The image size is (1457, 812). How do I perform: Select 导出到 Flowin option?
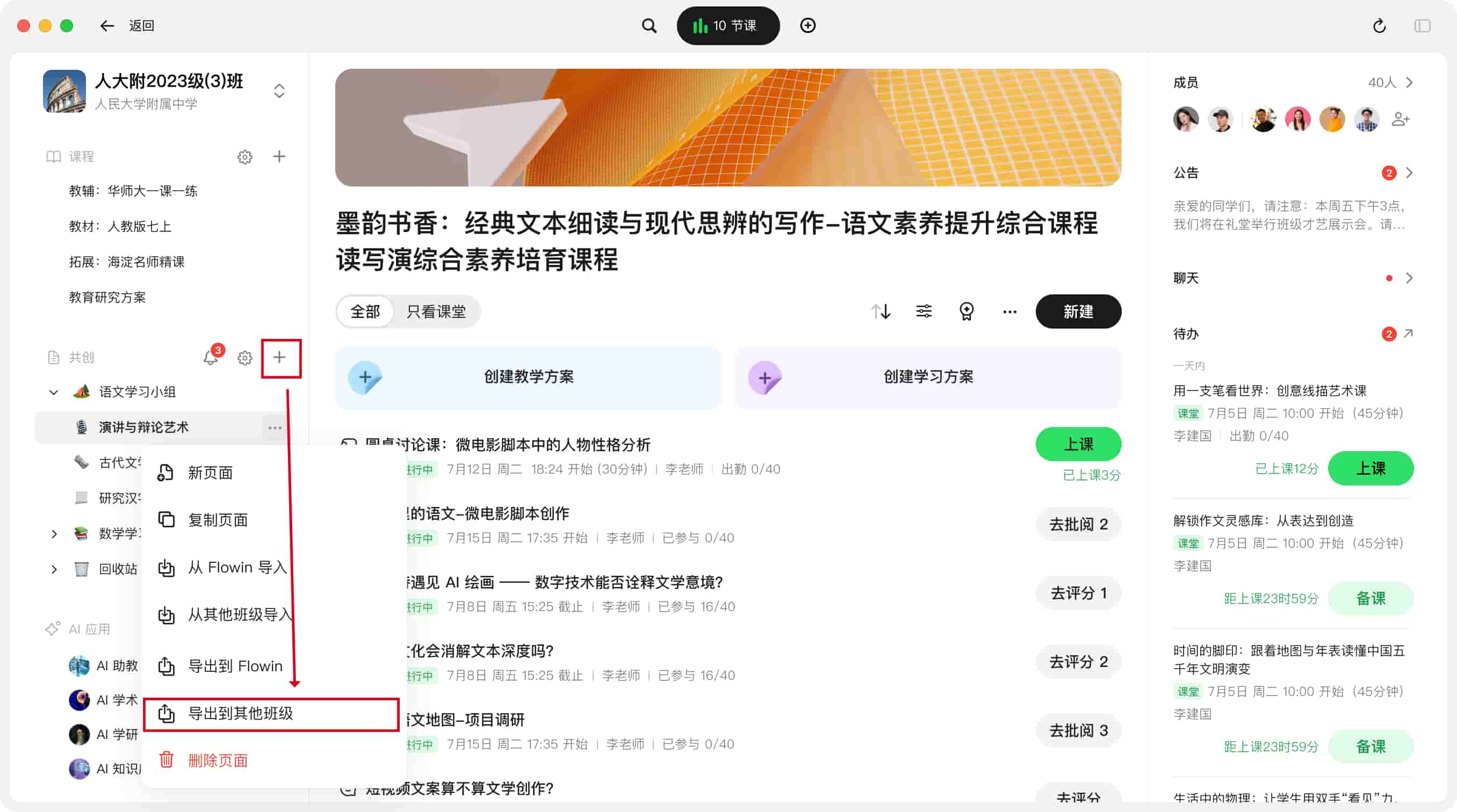click(x=234, y=666)
